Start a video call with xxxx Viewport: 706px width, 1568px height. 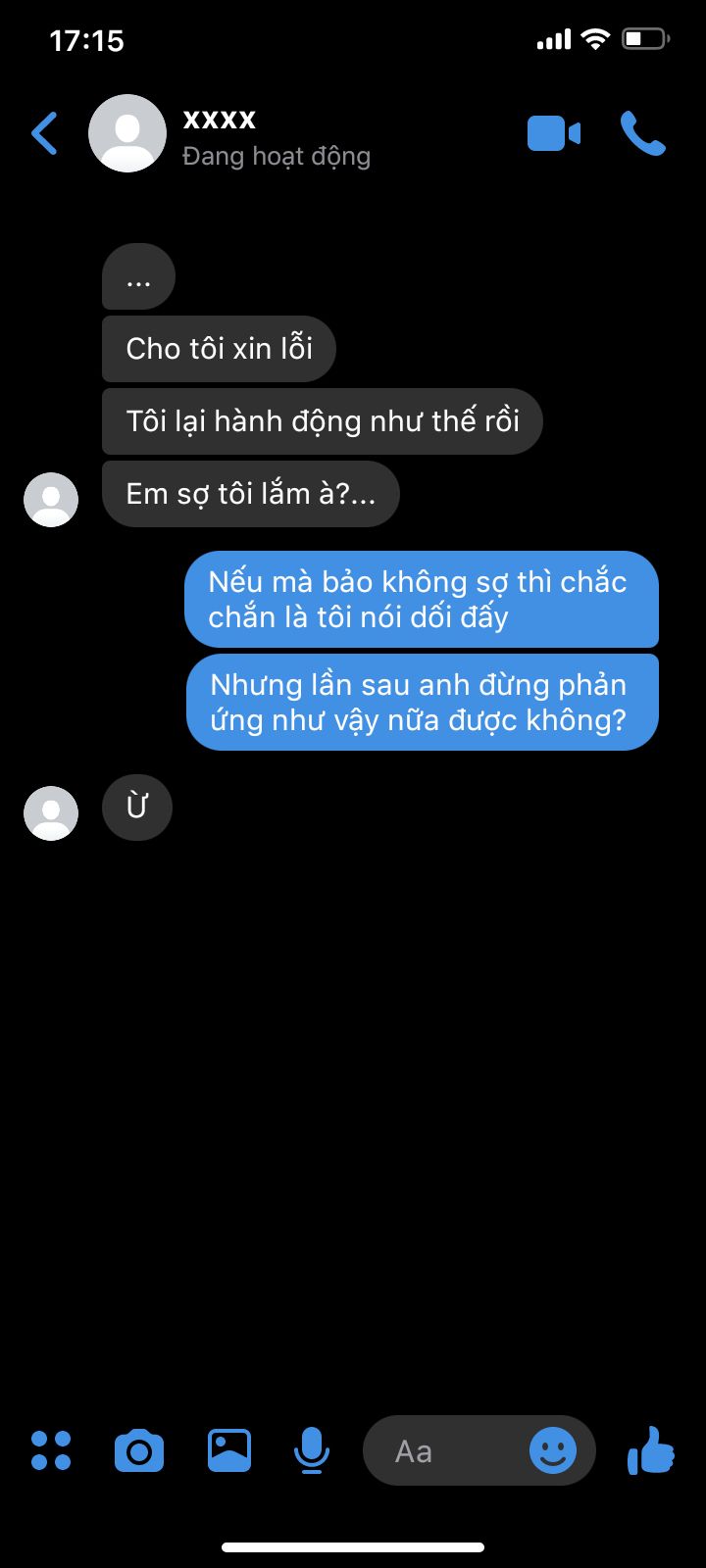click(x=554, y=134)
